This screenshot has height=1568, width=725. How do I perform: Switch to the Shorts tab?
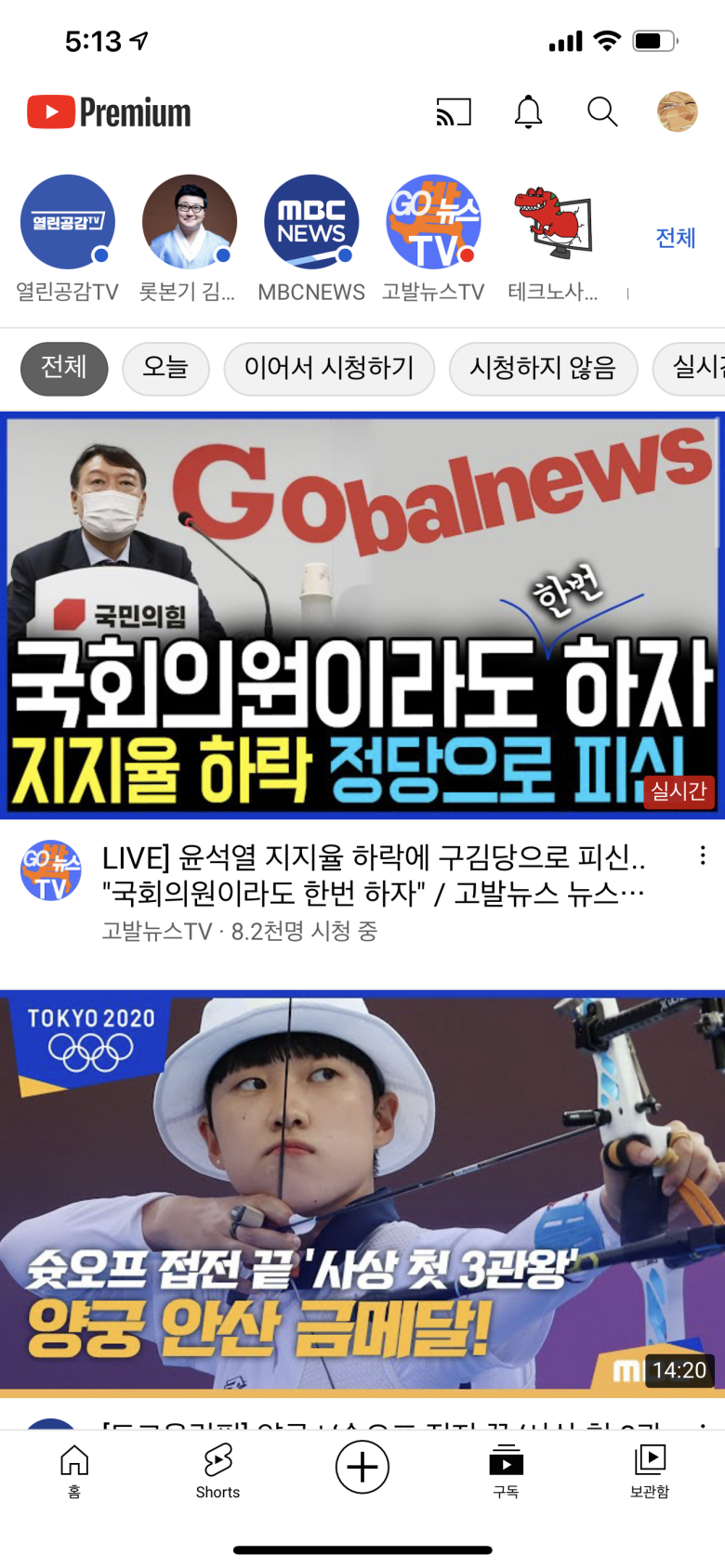(217, 1471)
